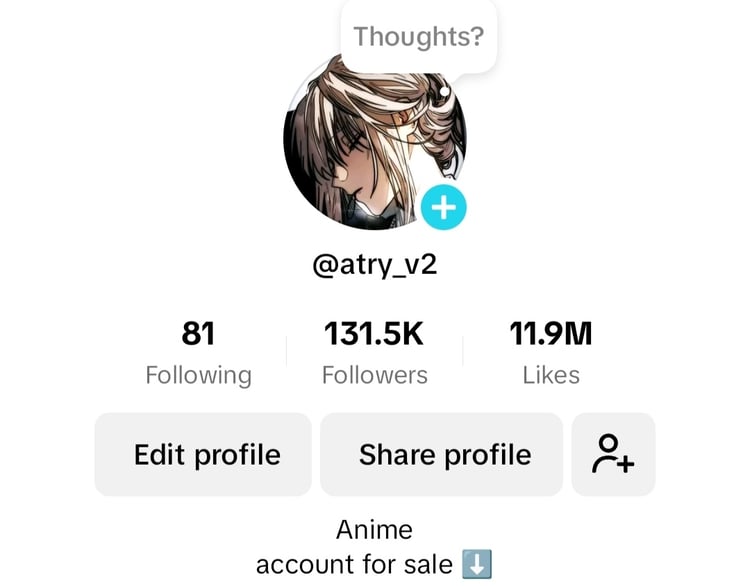Tap Edit profile
Viewport: 750px width, 586px height.
coord(207,455)
